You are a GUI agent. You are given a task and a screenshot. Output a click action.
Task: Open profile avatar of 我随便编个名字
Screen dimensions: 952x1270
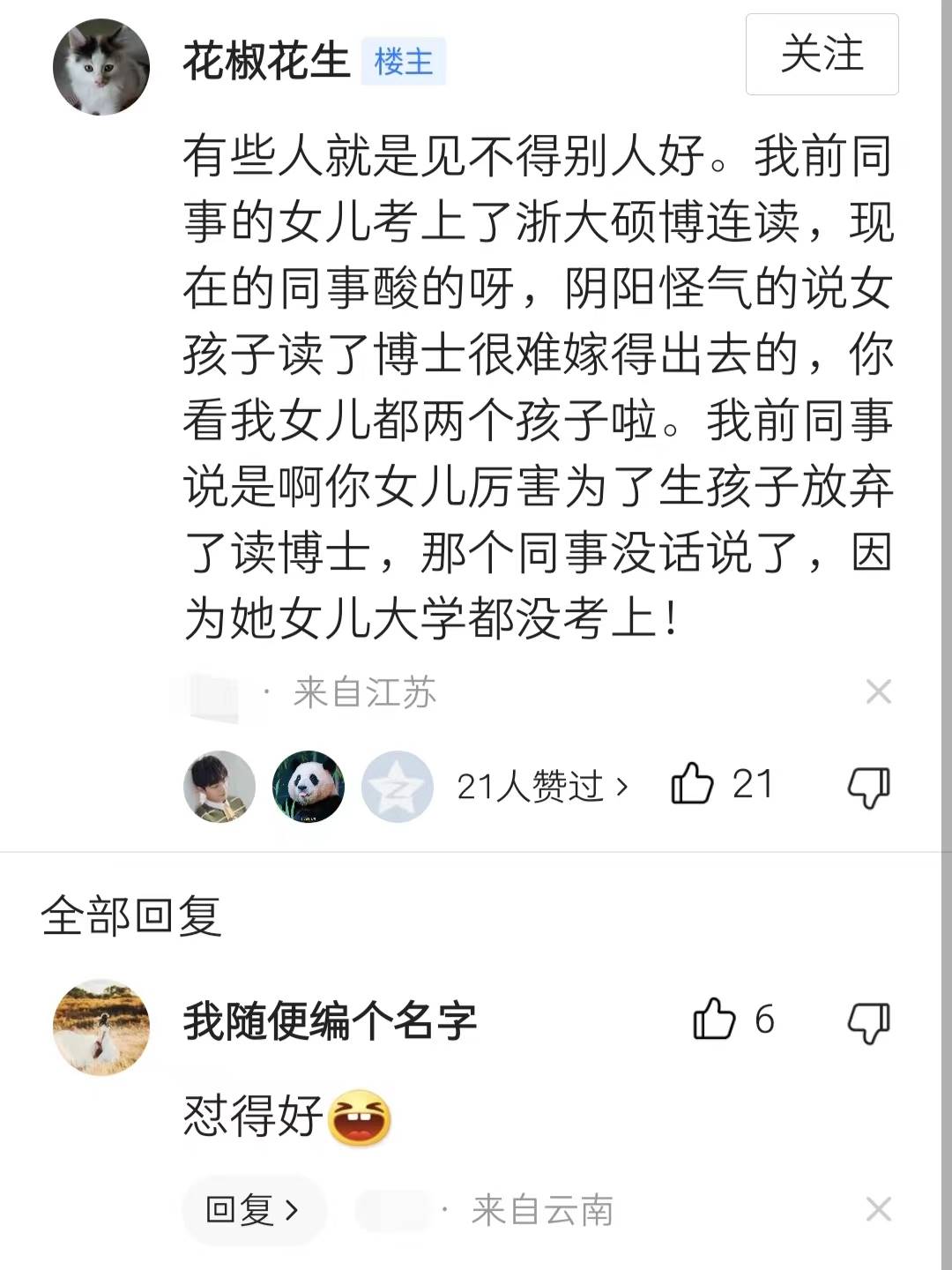pos(101,1027)
